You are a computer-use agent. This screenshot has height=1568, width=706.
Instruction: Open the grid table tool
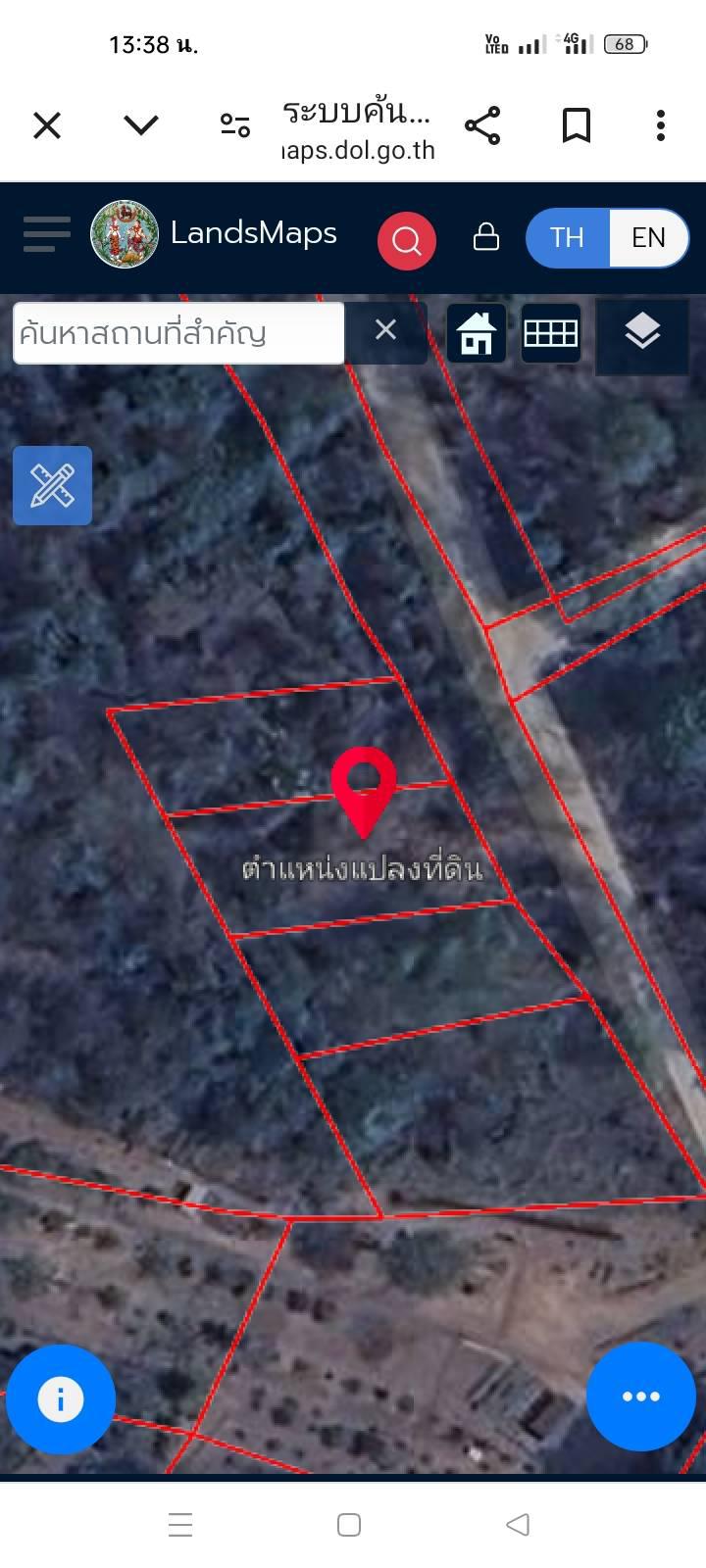[551, 333]
